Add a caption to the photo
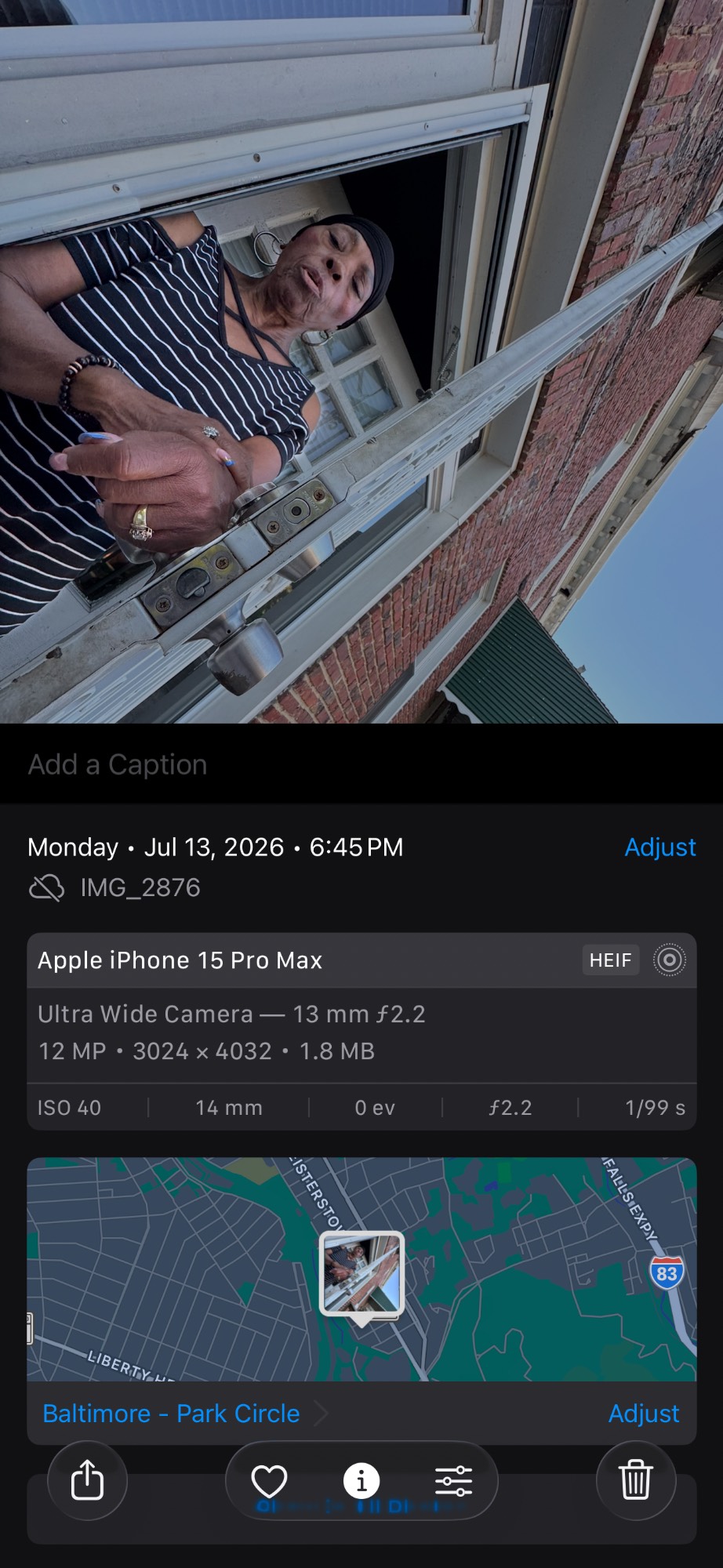Viewport: 723px width, 1568px height. [361, 764]
